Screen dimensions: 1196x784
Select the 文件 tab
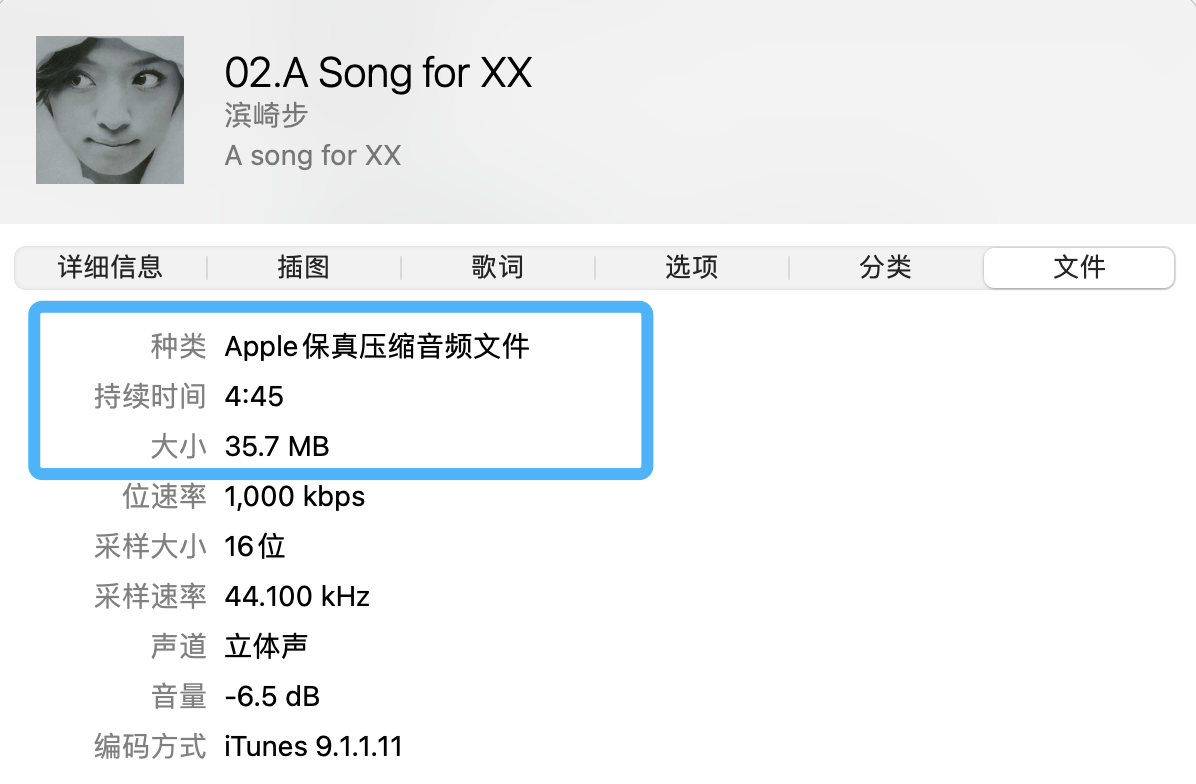pos(1079,268)
